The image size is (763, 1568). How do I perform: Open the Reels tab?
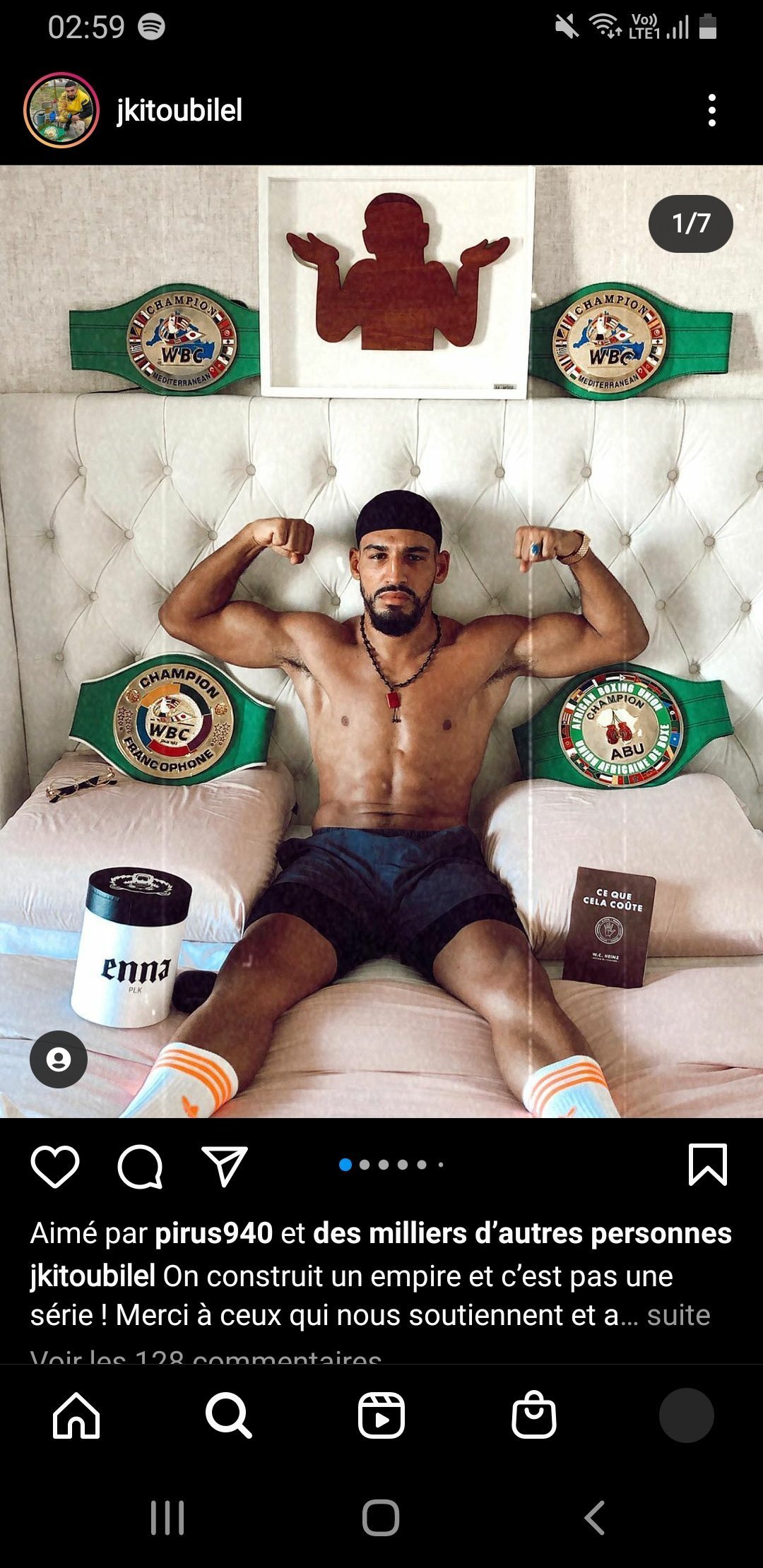click(381, 1415)
